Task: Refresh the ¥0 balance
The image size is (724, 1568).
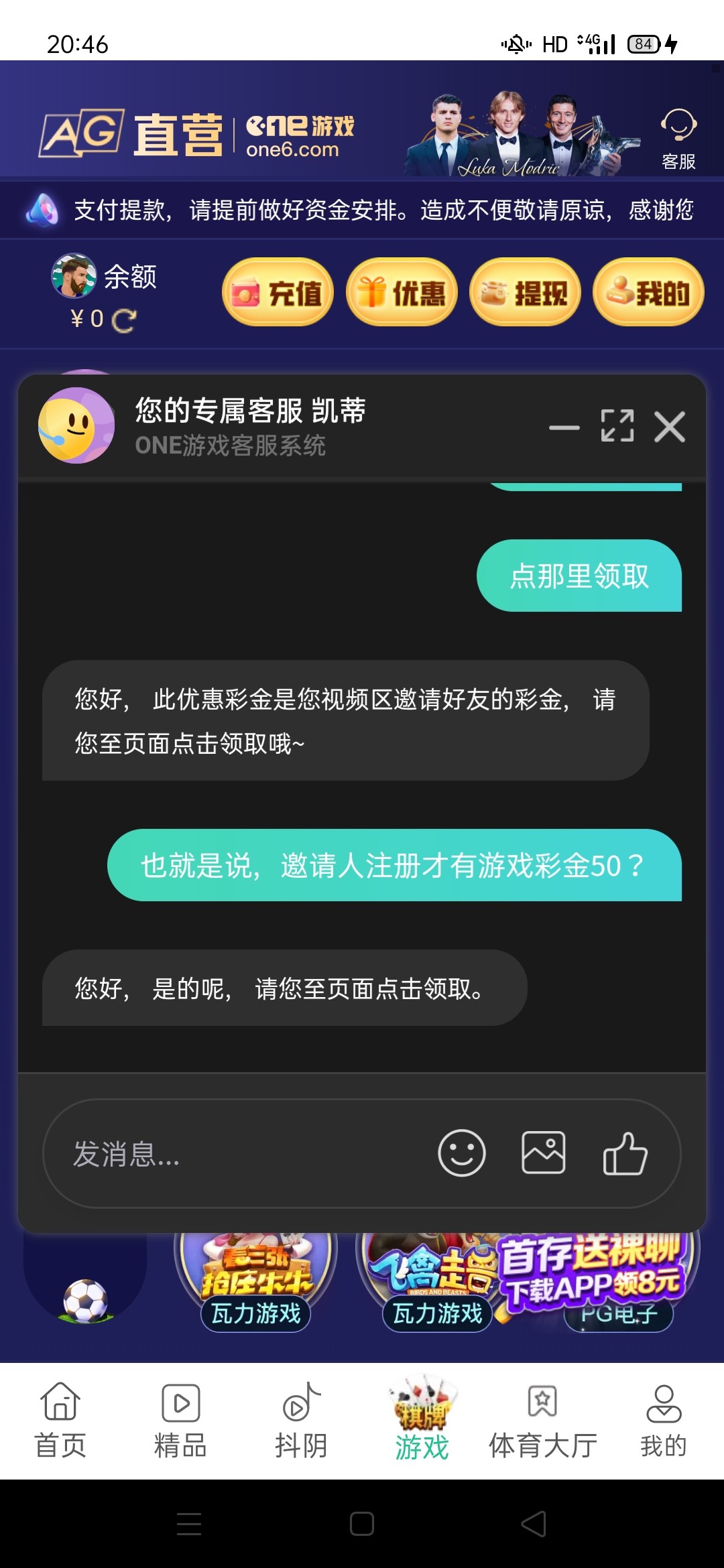Action: tap(123, 320)
